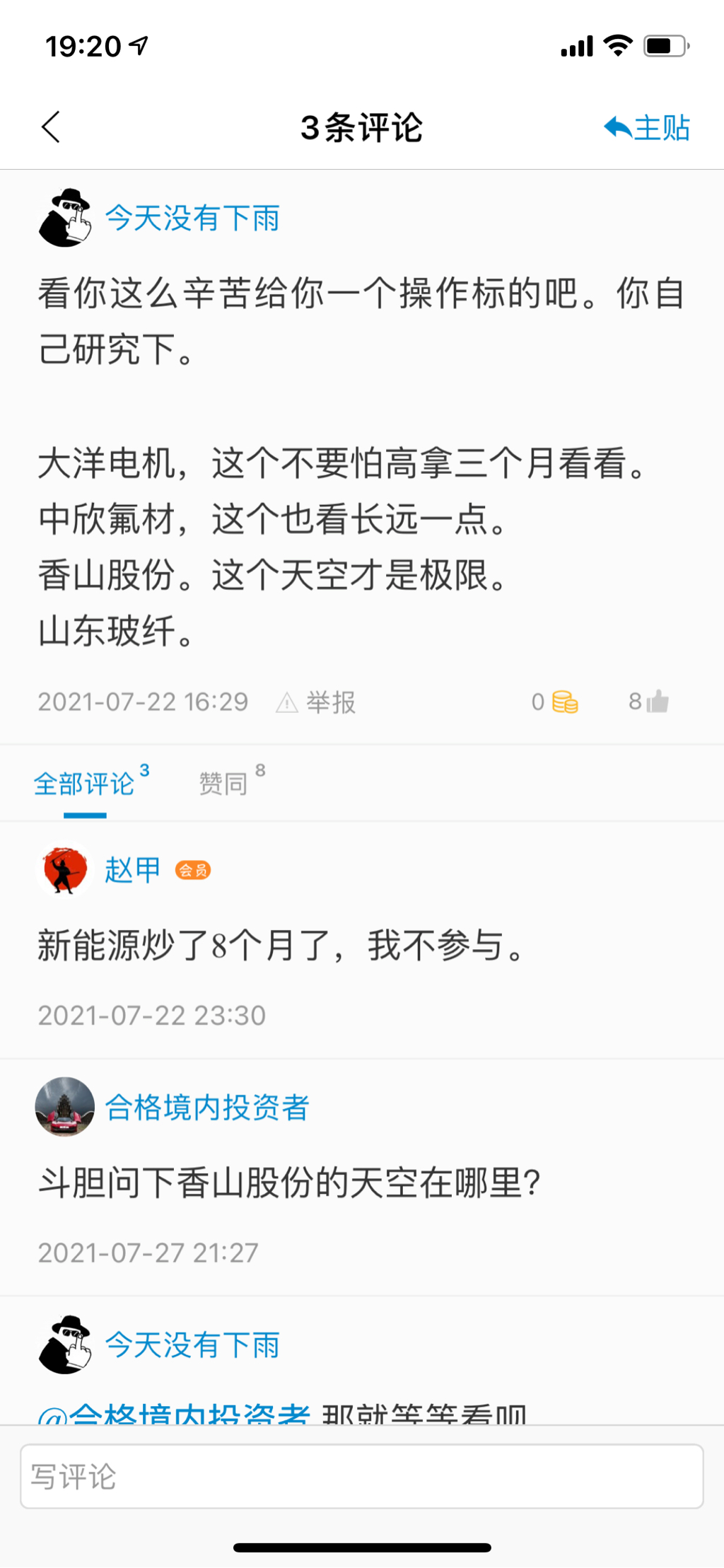The image size is (724, 1568).
Task: Open the @合格境内投资者 mention link
Action: point(174,1415)
